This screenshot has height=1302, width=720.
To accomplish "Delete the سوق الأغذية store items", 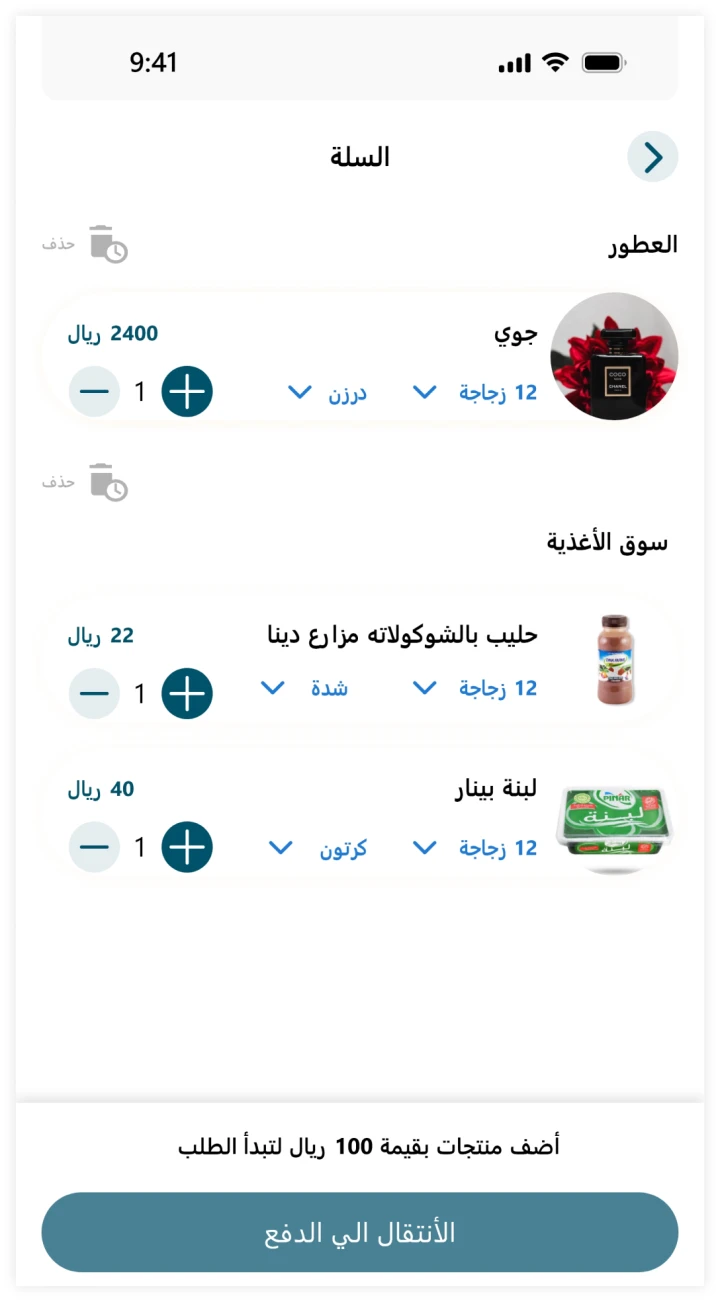I will [x=107, y=482].
